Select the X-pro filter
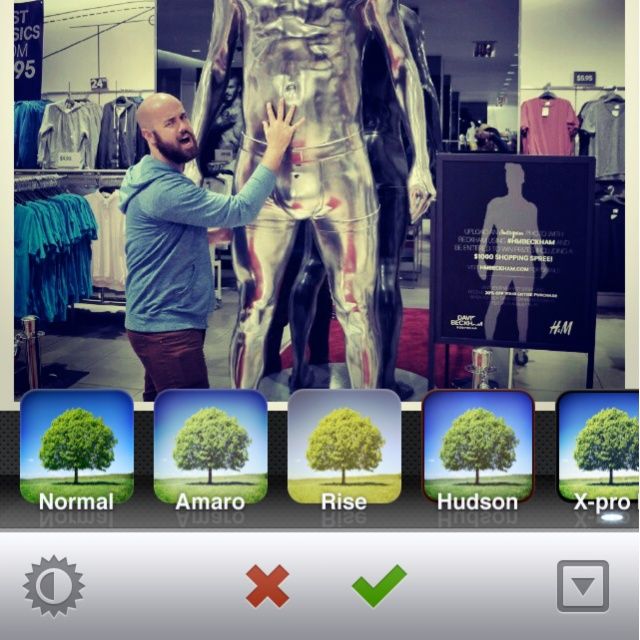The height and width of the screenshot is (640, 640). (x=600, y=448)
